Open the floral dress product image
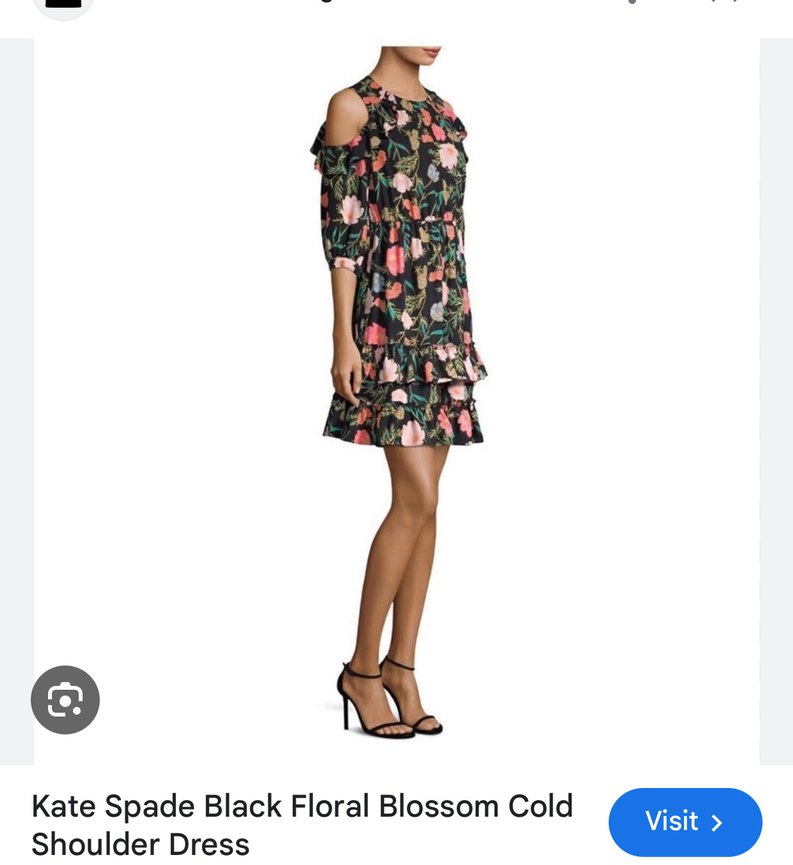This screenshot has width=793, height=865. tap(400, 390)
